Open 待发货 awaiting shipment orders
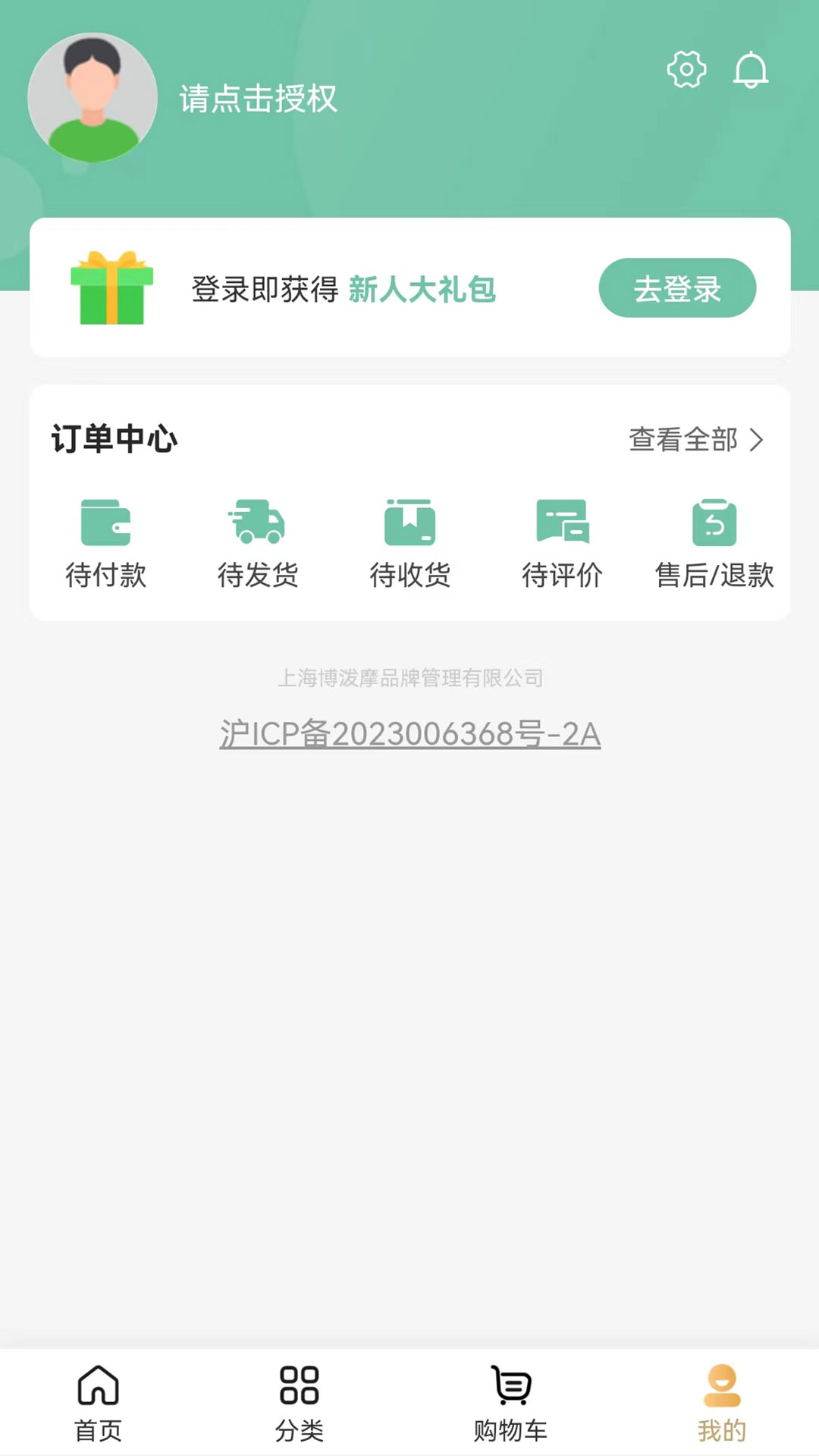Screen dimensions: 819x1456 coord(258,544)
